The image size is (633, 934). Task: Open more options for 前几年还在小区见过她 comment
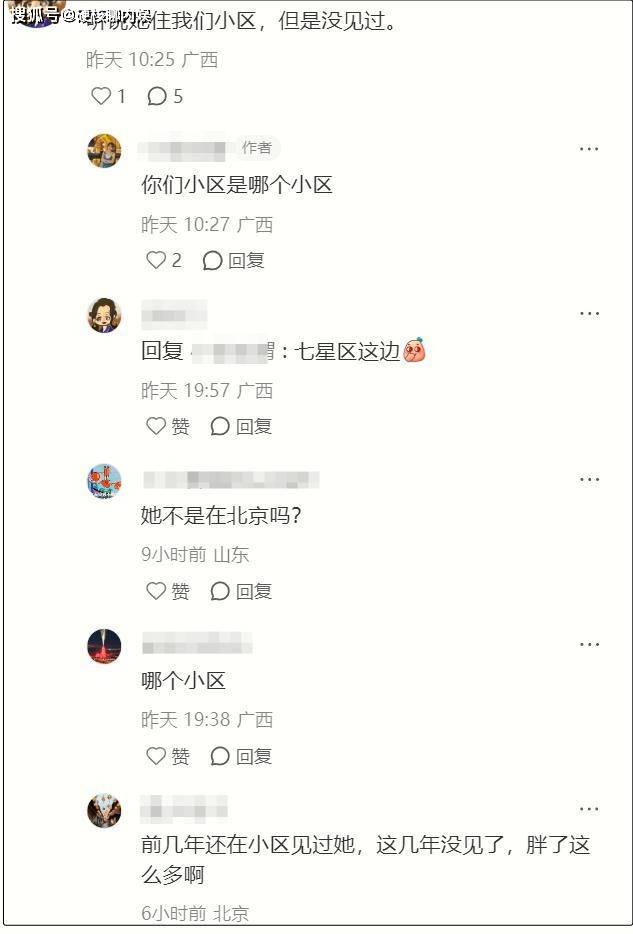[x=589, y=808]
